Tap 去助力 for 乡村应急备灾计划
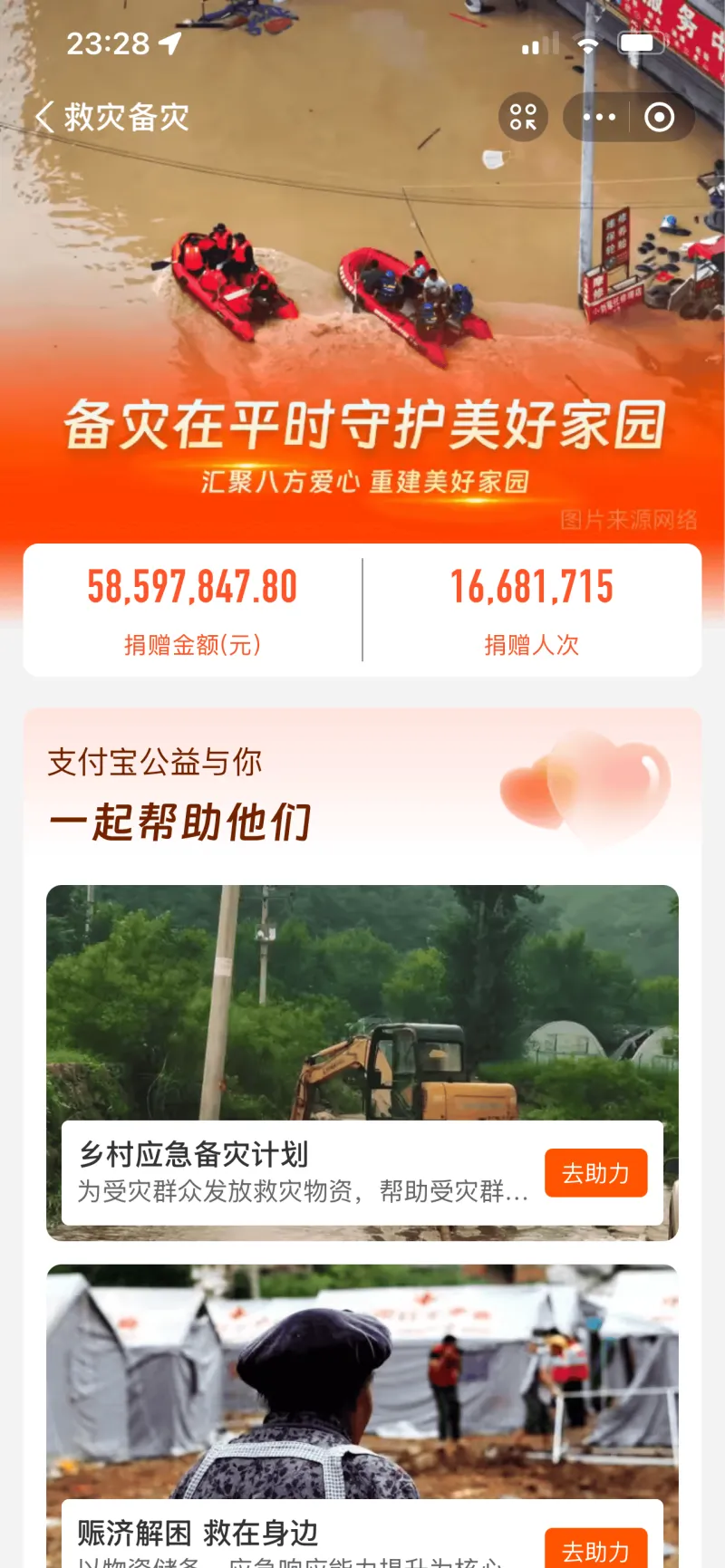This screenshot has height=1568, width=725. pos(595,1173)
